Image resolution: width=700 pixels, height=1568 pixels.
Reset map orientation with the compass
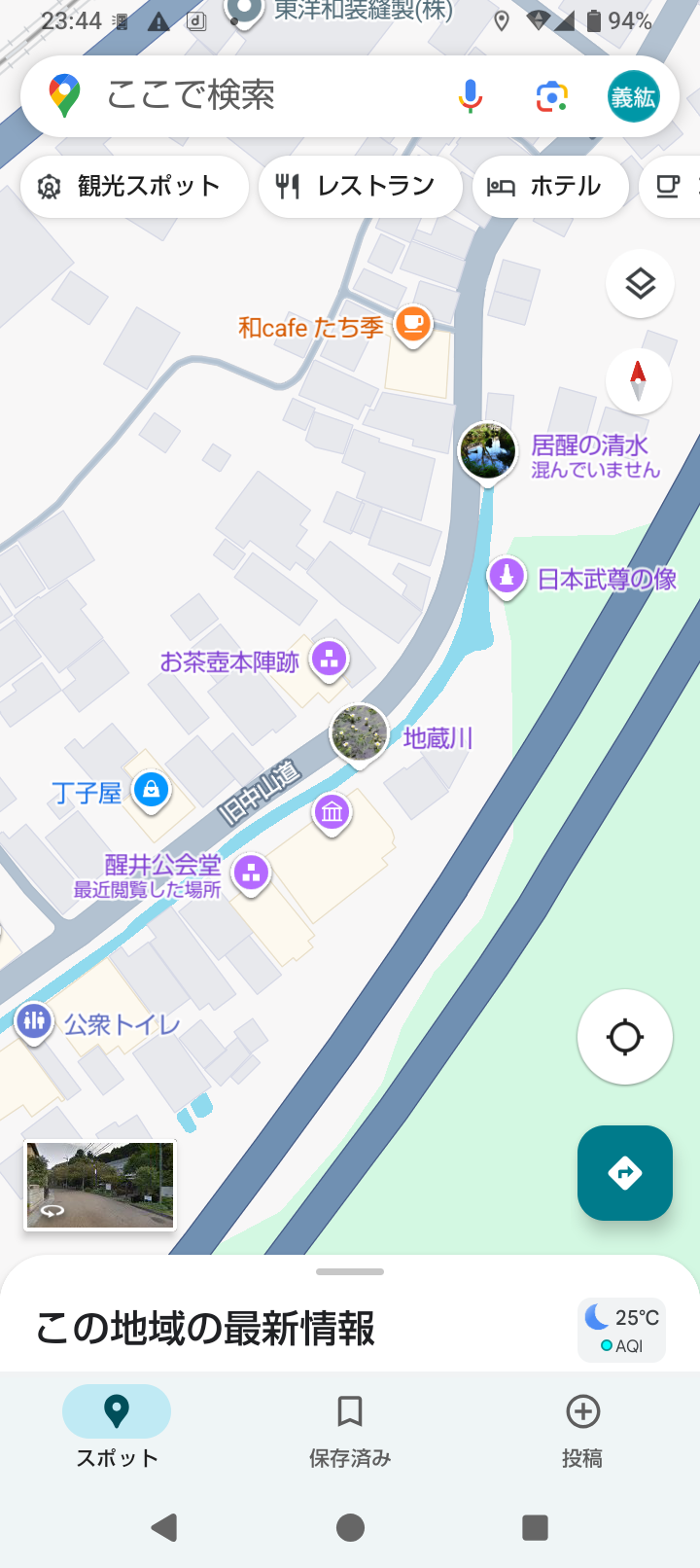pyautogui.click(x=638, y=380)
